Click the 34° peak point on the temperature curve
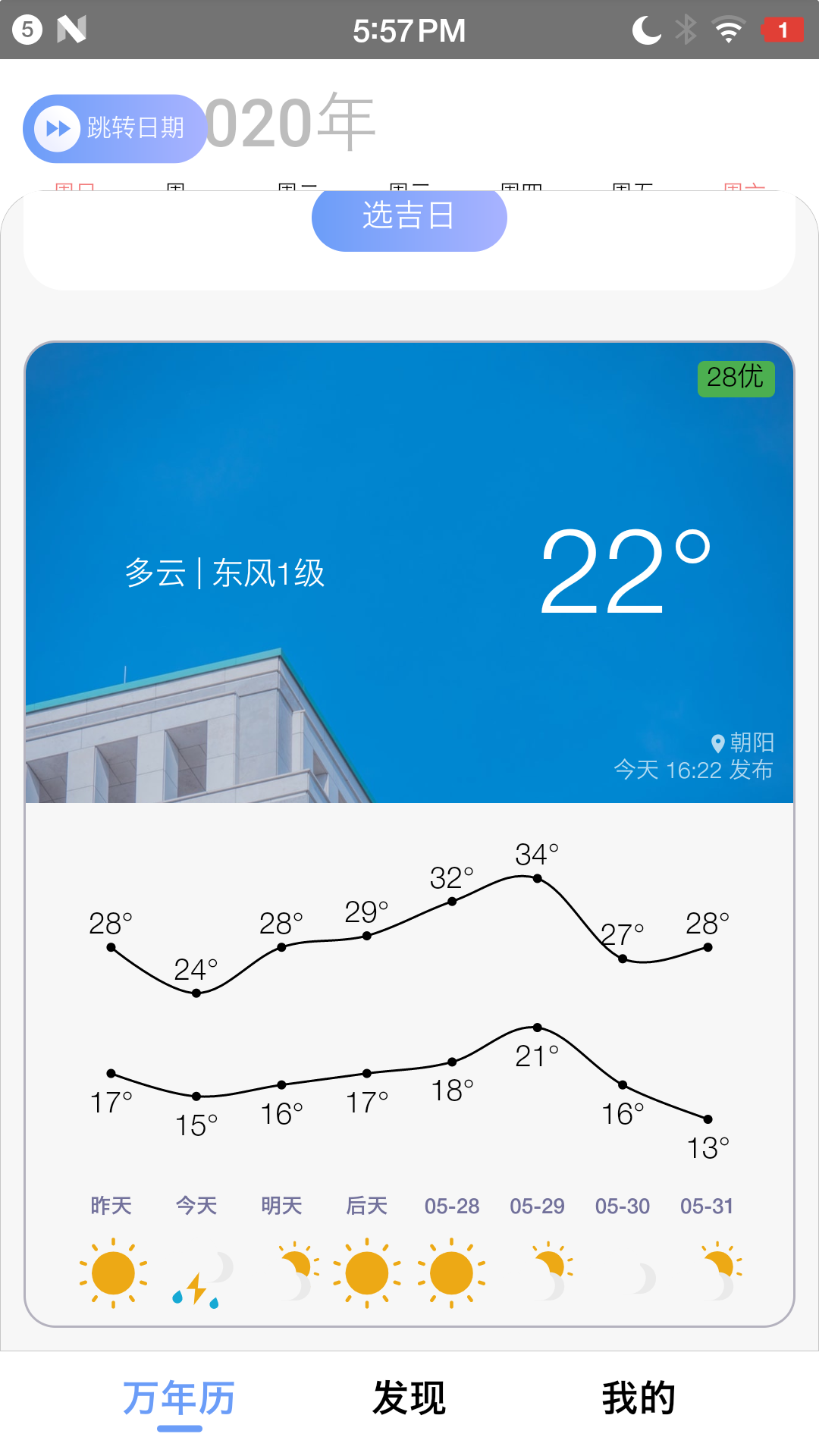 point(537,878)
